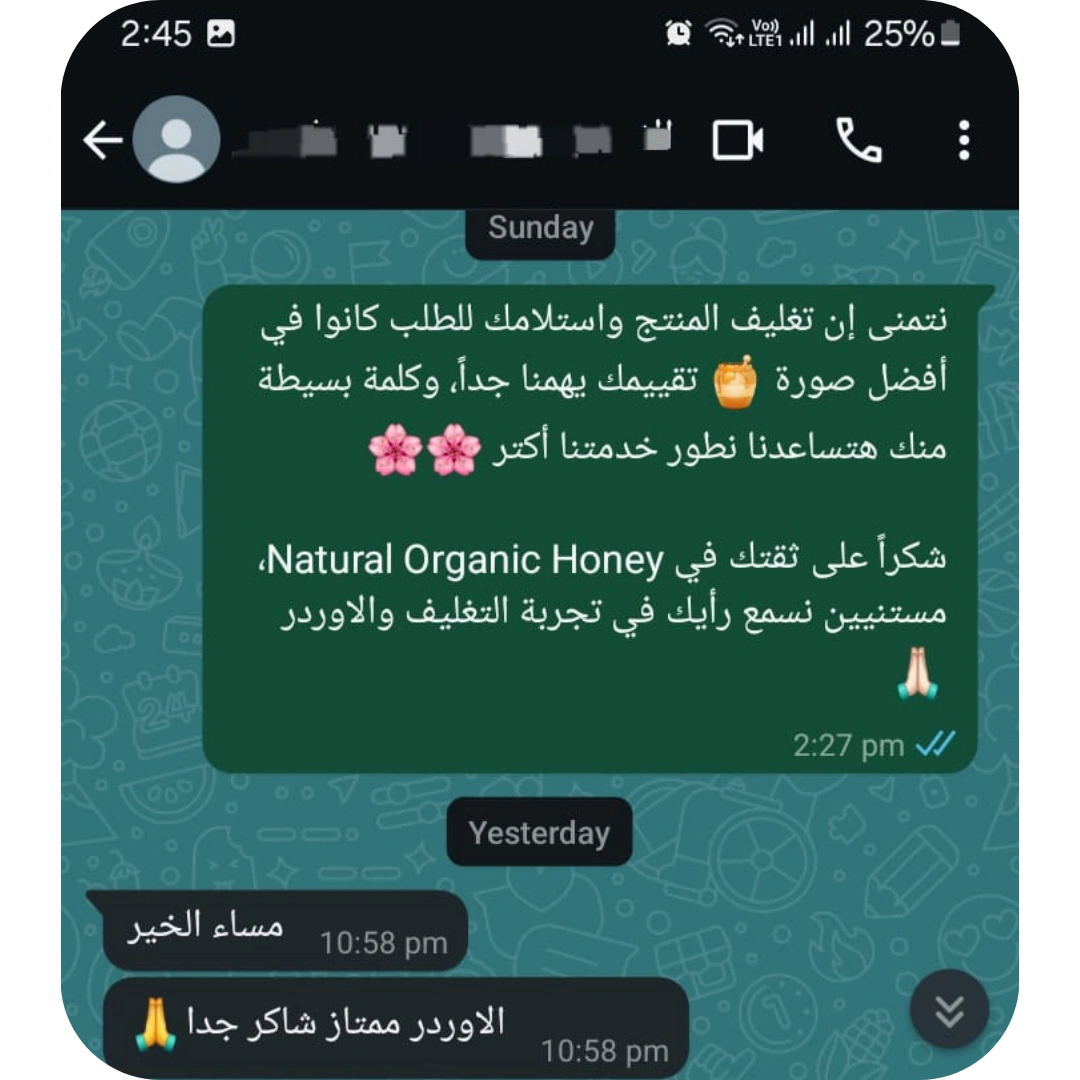Open the three-dot overflow menu
This screenshot has height=1080, width=1080.
coord(963,141)
